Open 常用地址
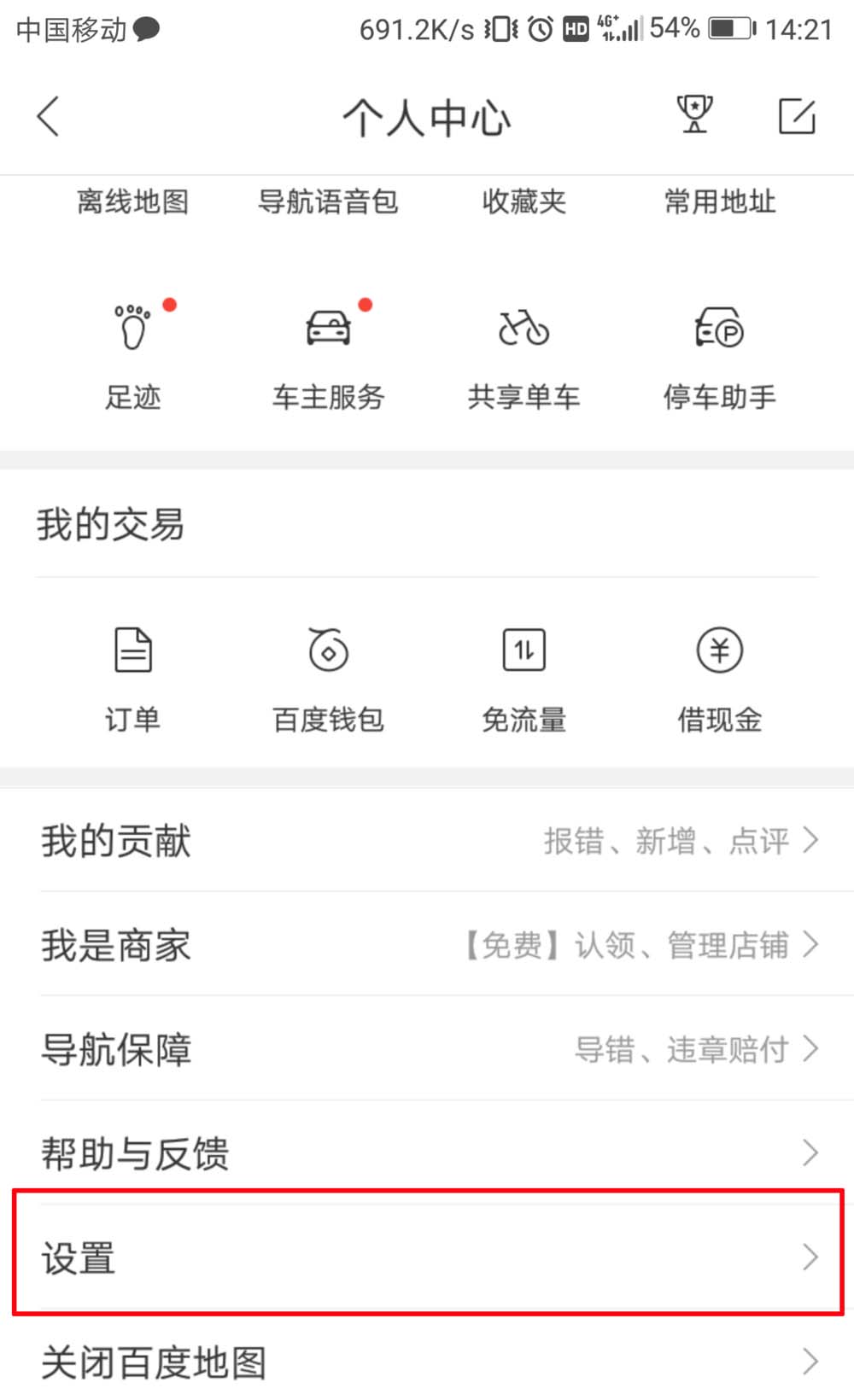Screen dimensions: 854x1400 (x=720, y=202)
